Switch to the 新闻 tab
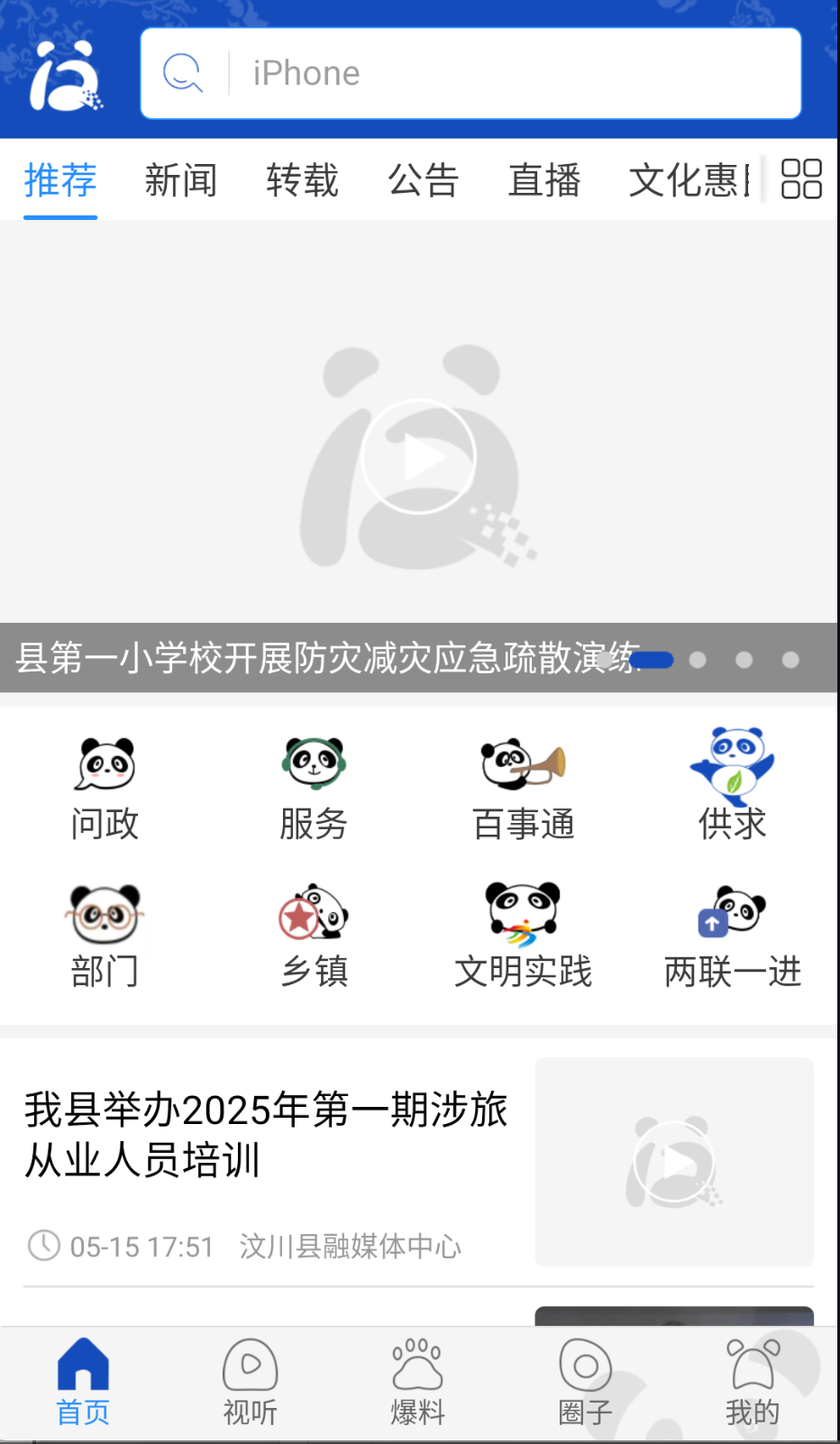840x1444 pixels. (x=180, y=180)
